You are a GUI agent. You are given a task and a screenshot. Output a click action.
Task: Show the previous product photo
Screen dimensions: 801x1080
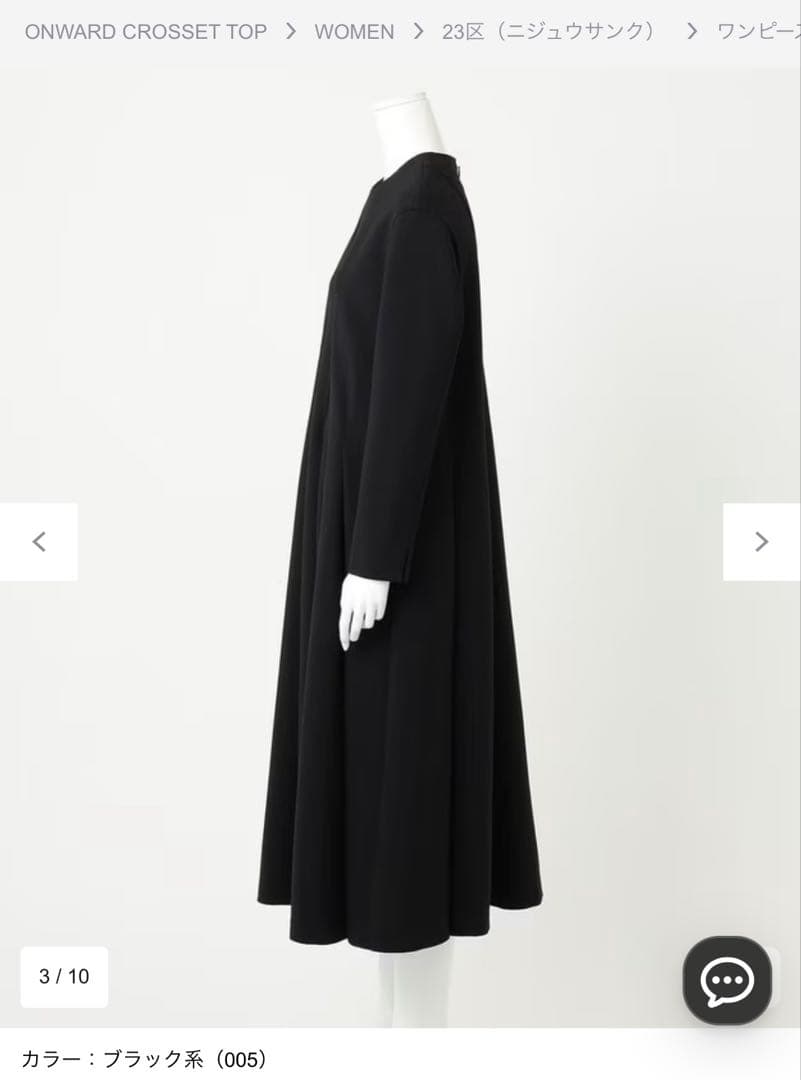tap(39, 542)
